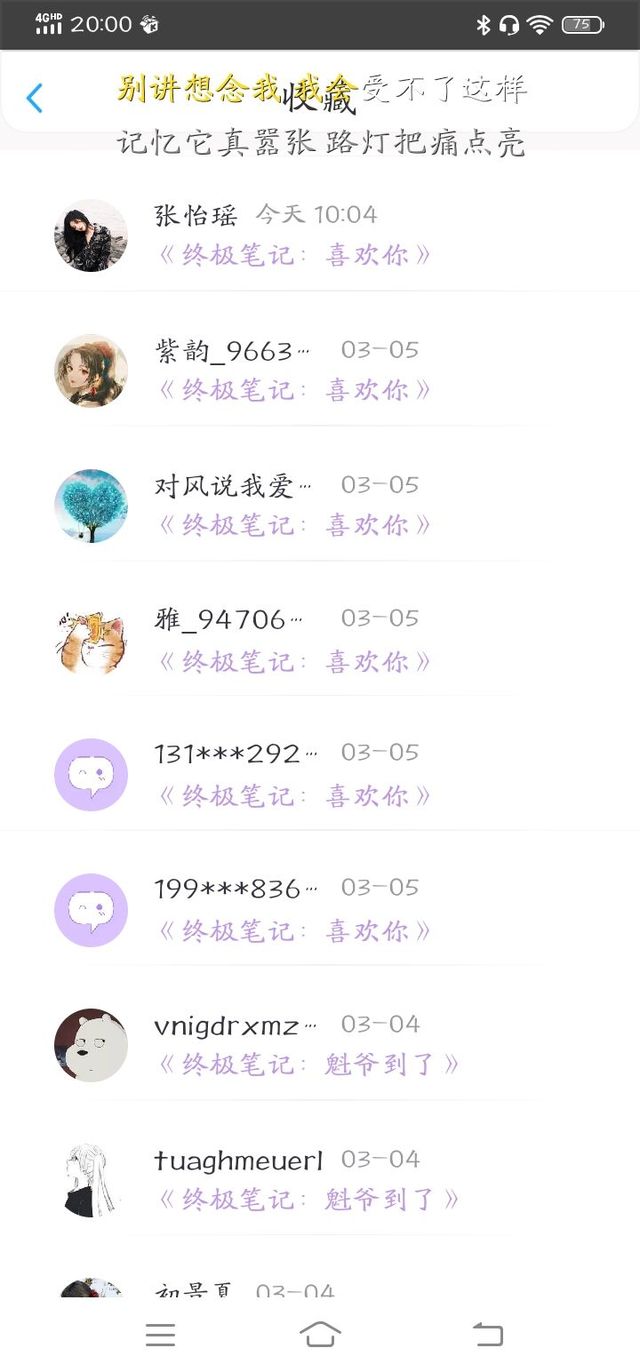Open the entry from 对风说我爱
Screen dimensions: 640x1372
point(320,505)
